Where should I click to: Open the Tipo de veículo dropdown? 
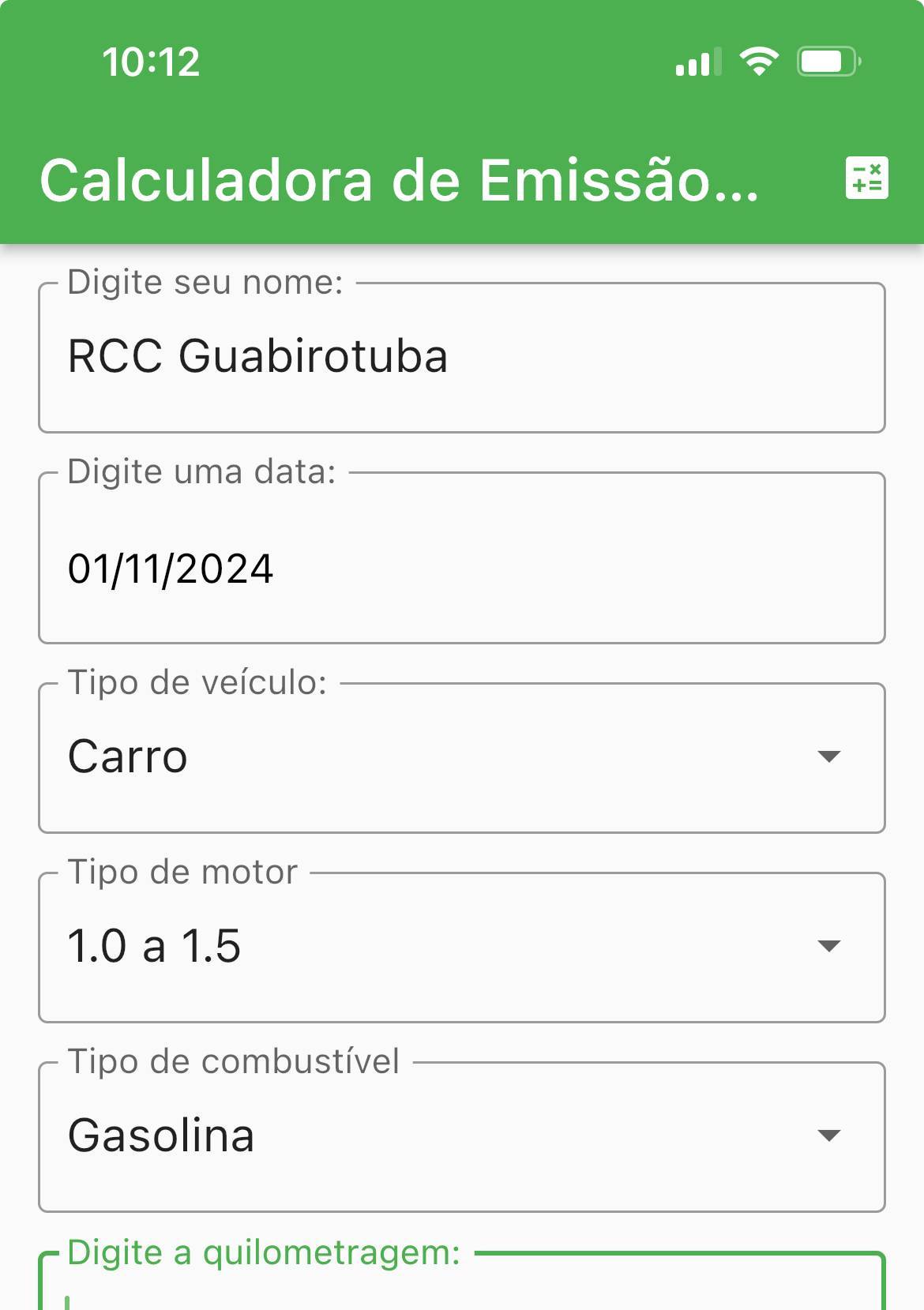pos(462,756)
